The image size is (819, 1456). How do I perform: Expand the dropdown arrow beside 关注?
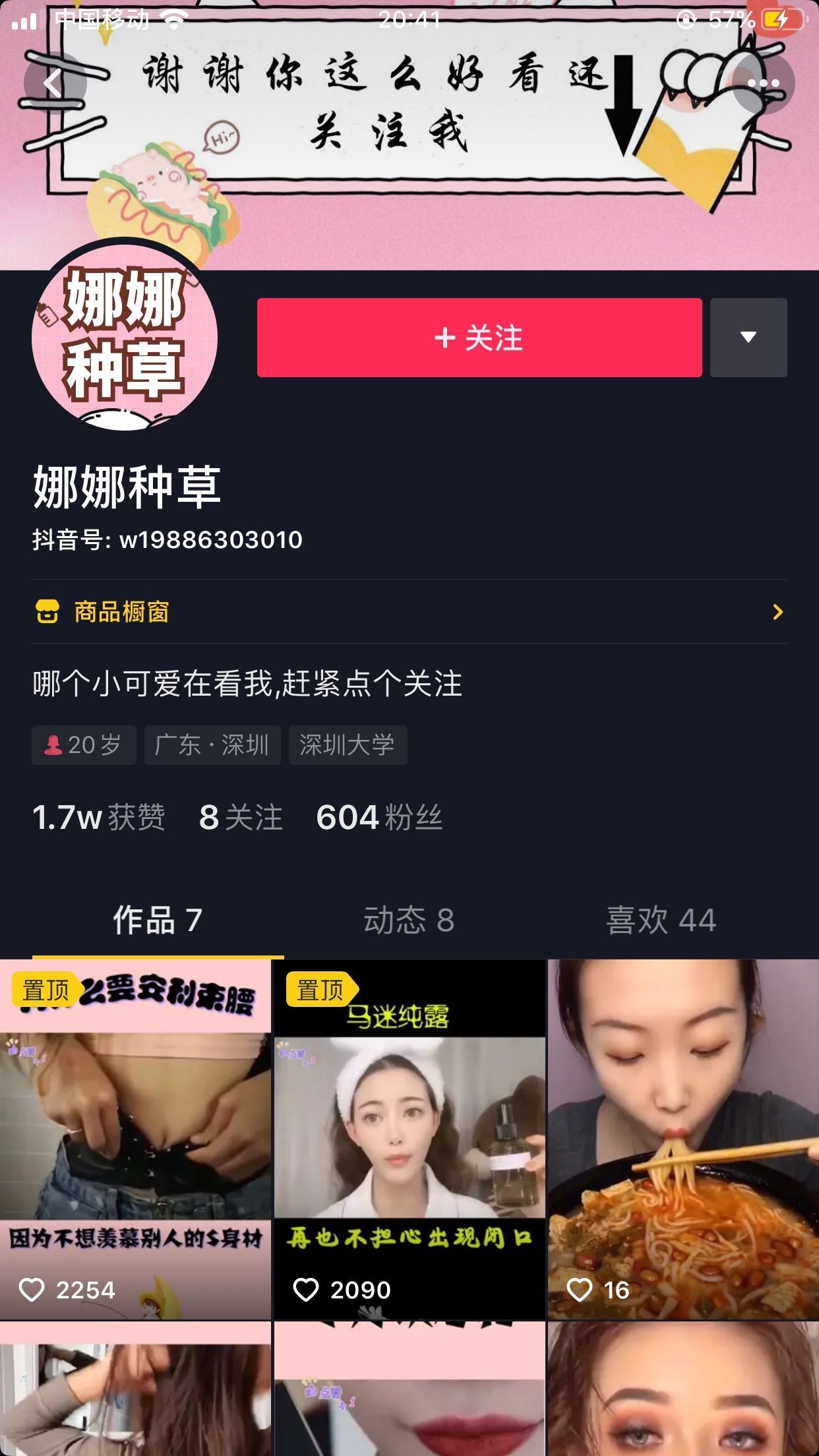(748, 338)
